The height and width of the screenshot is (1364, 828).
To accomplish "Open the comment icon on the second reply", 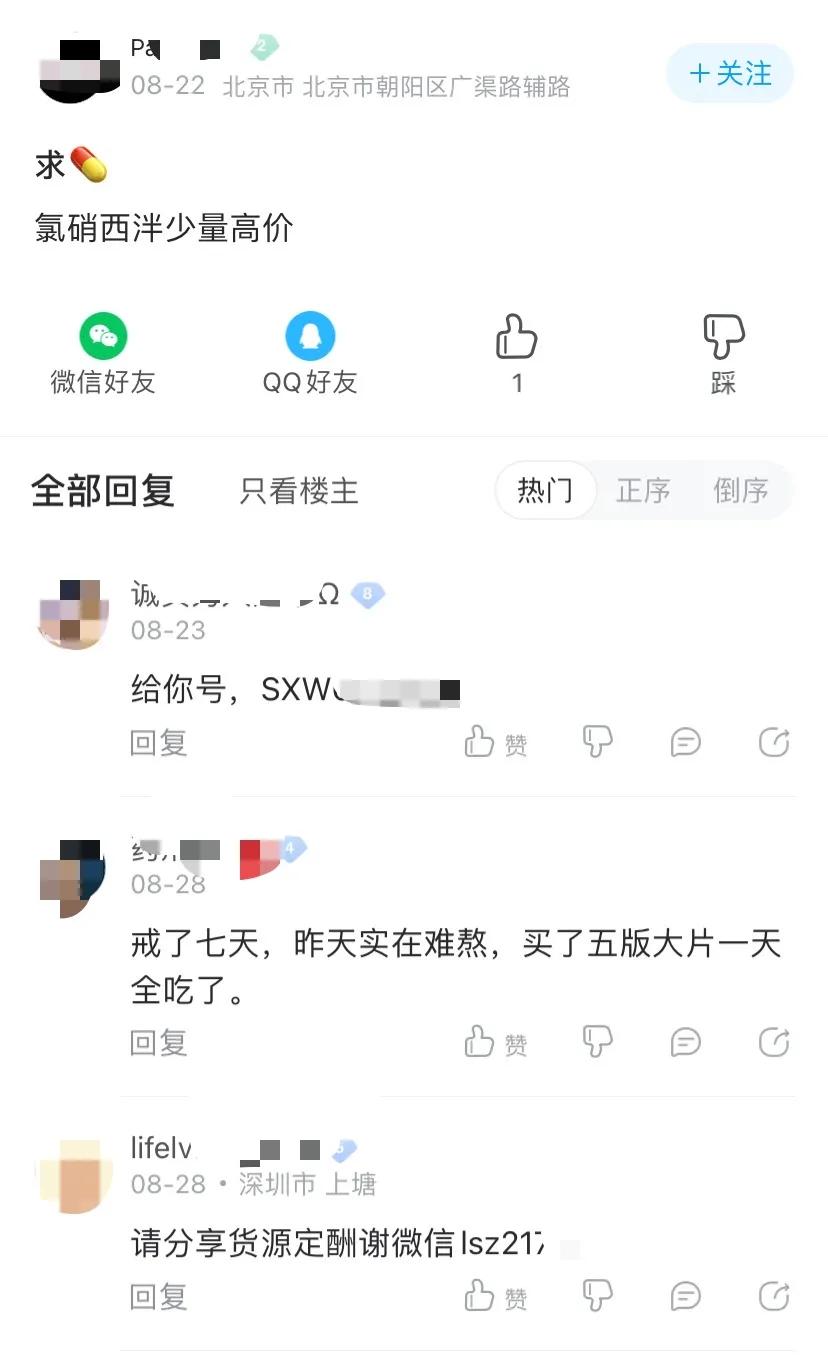I will [685, 1042].
